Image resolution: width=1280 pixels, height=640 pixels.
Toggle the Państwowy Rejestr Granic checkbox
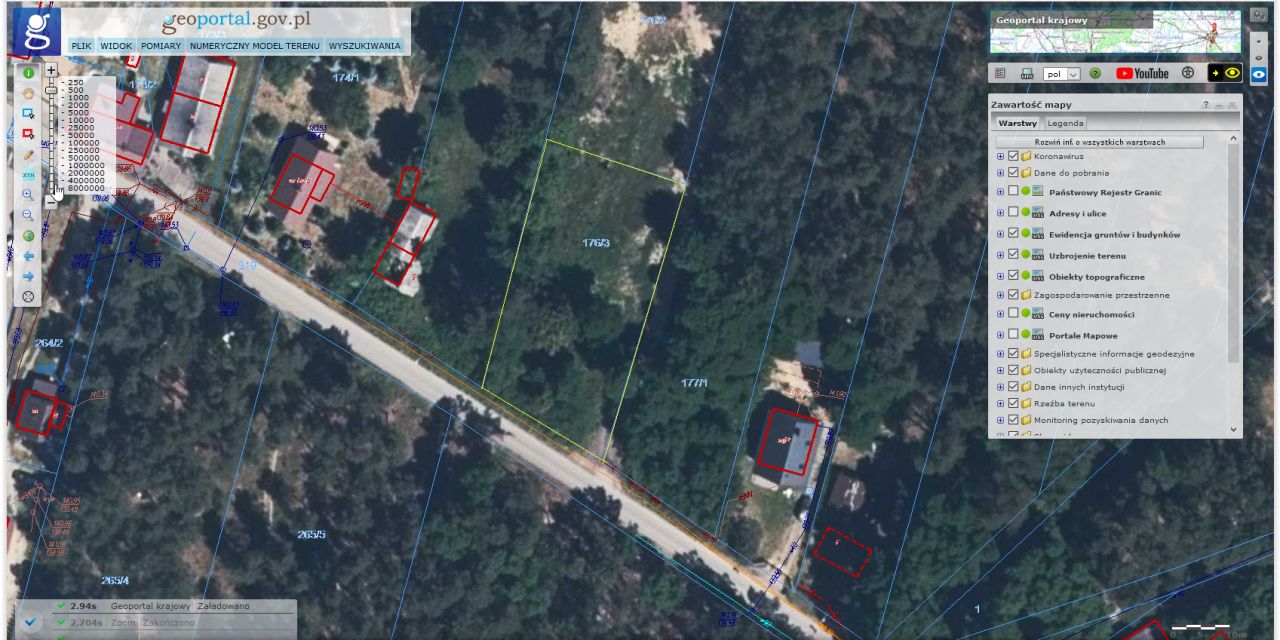1014,191
